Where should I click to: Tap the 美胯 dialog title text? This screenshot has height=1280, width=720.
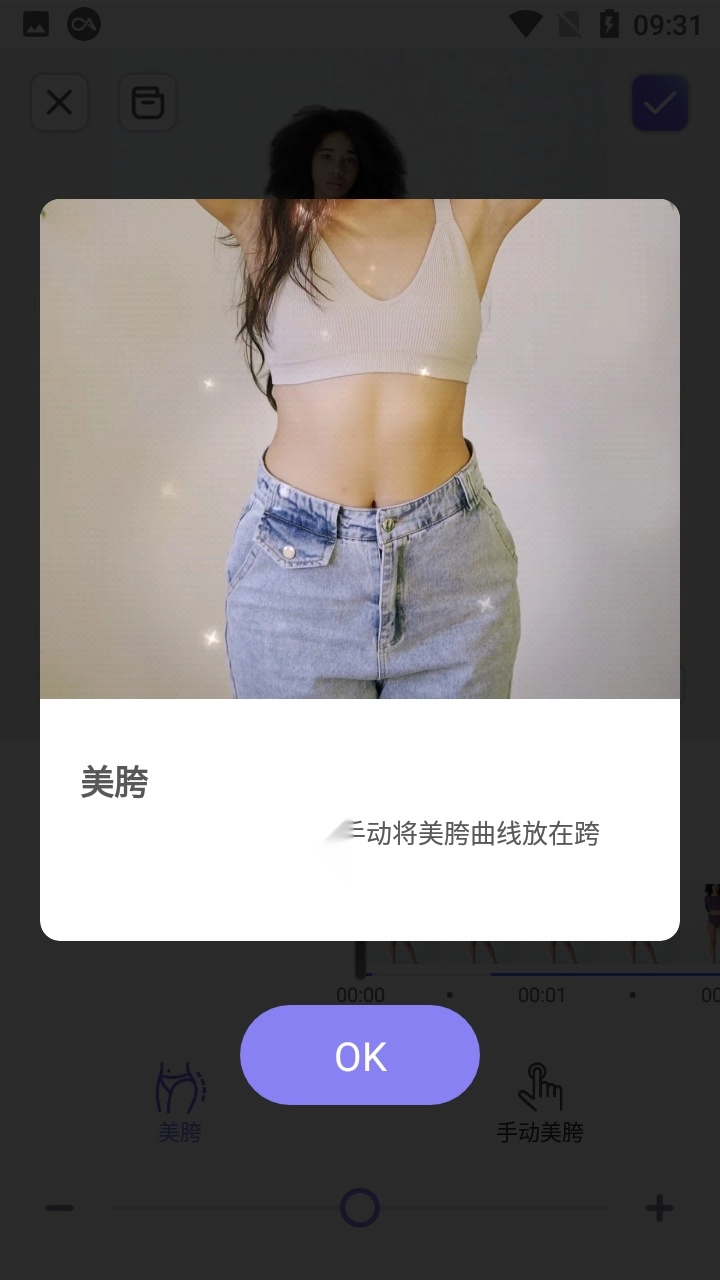tap(115, 784)
